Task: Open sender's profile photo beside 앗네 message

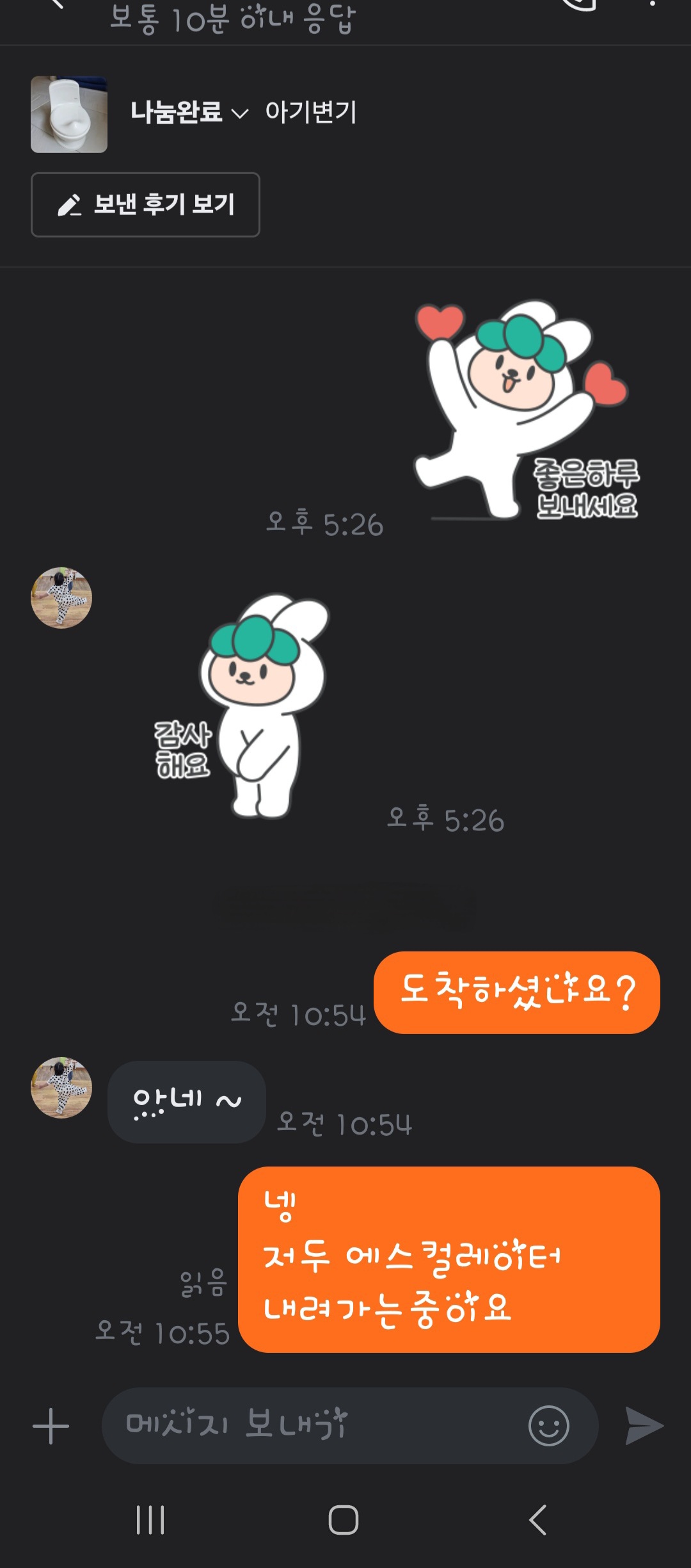Action: 61,1087
